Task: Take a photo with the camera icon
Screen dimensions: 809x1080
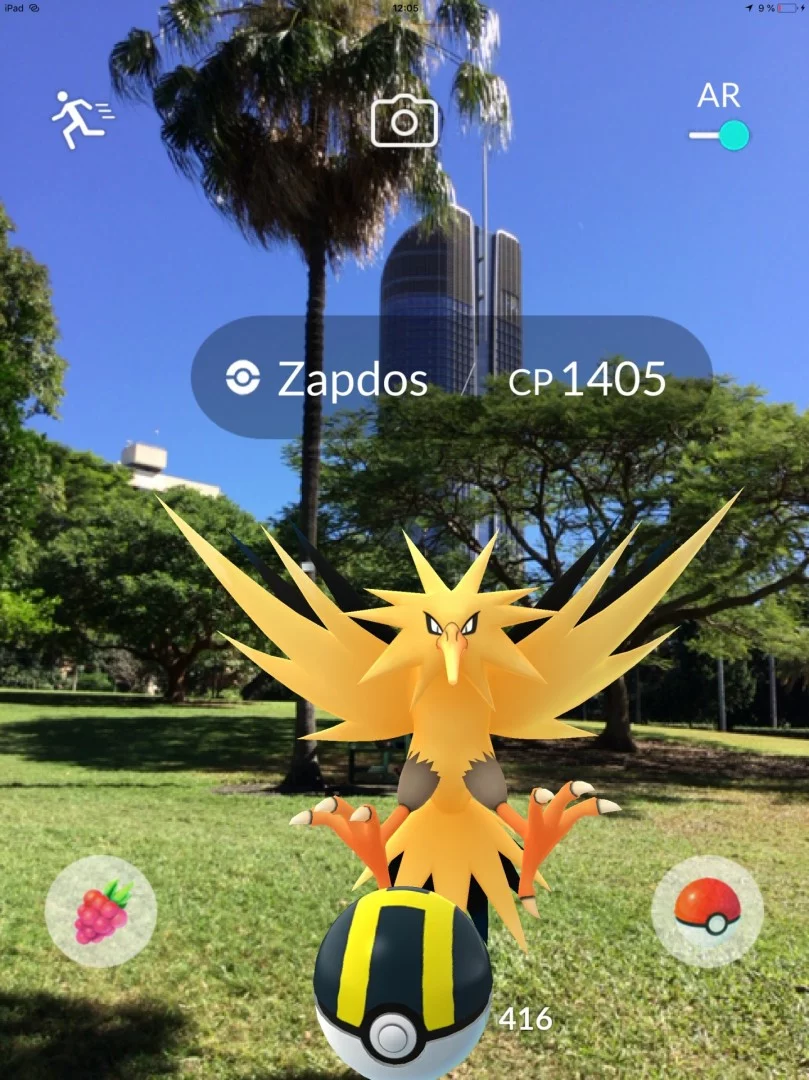Action: 404,122
